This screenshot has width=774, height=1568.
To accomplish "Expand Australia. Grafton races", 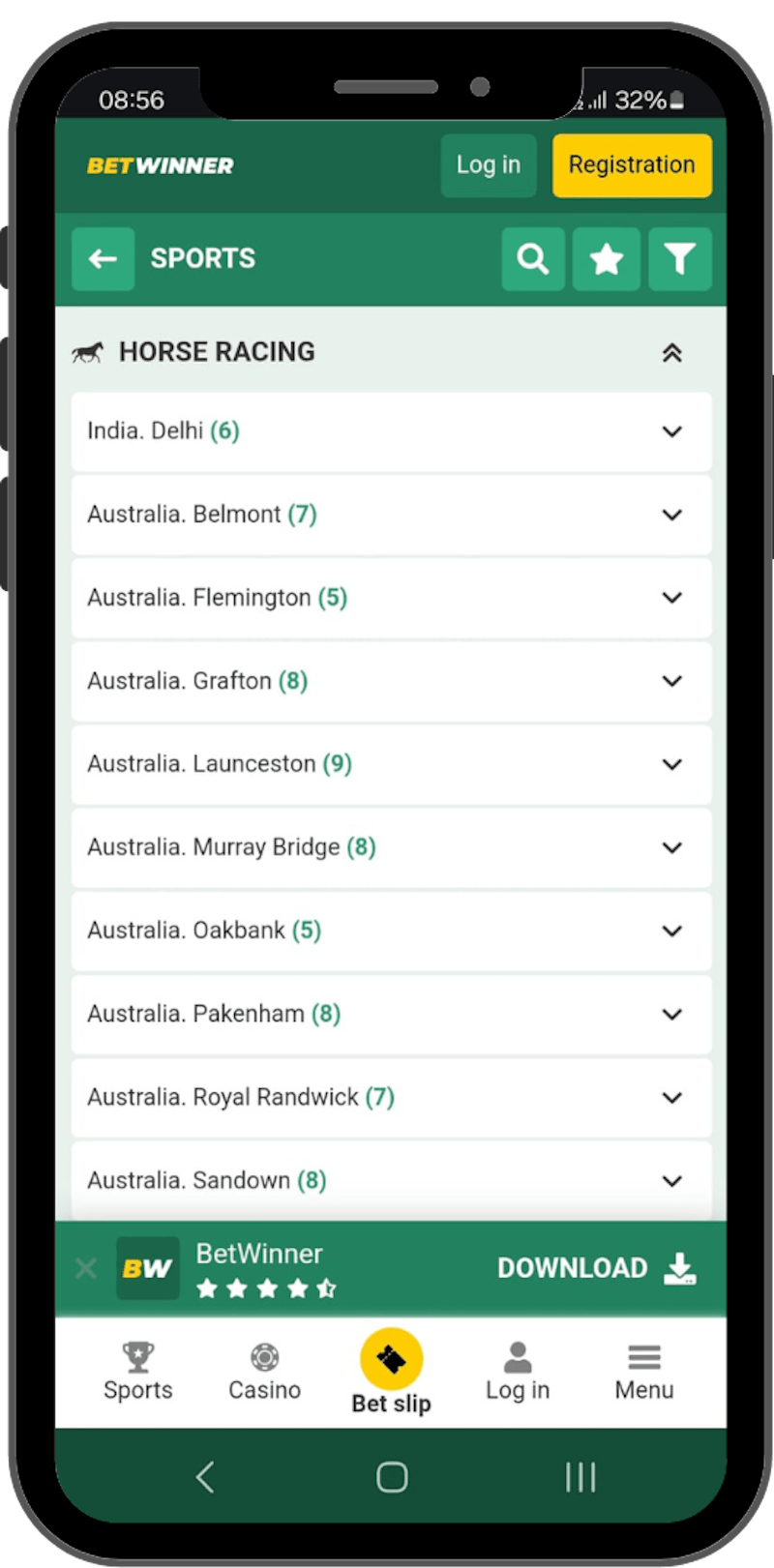I will (671, 681).
